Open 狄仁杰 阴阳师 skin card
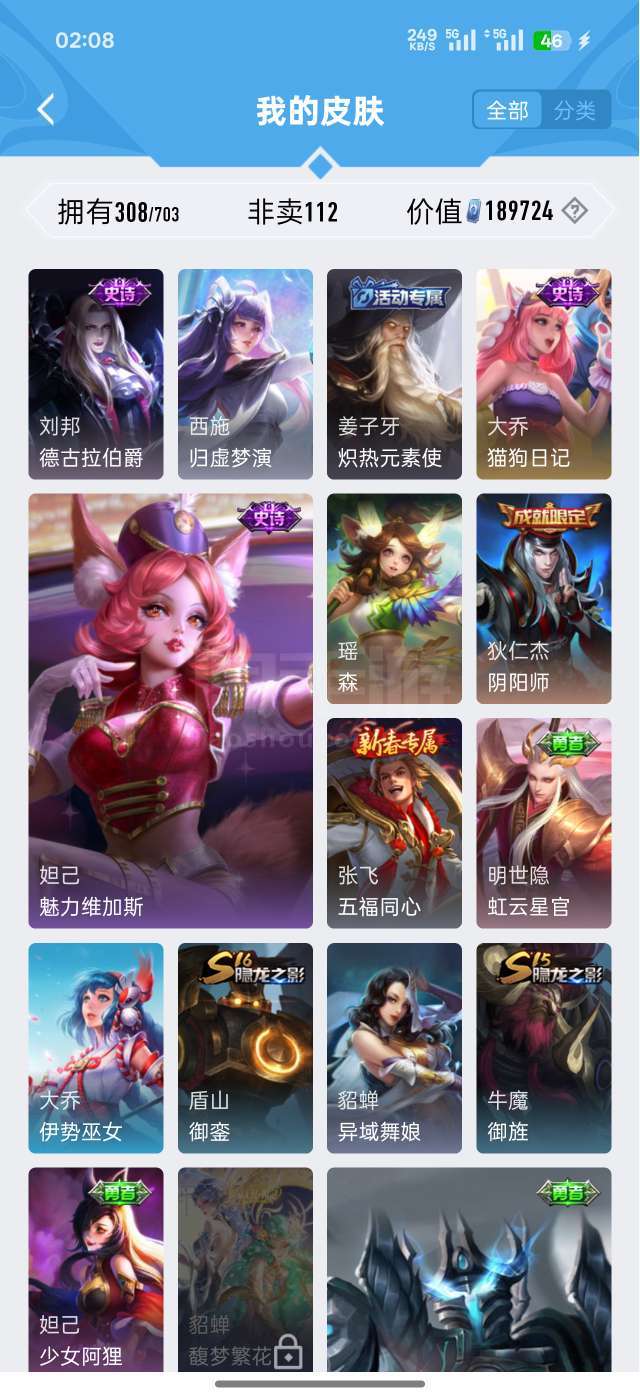This screenshot has width=640, height=1400. (543, 598)
